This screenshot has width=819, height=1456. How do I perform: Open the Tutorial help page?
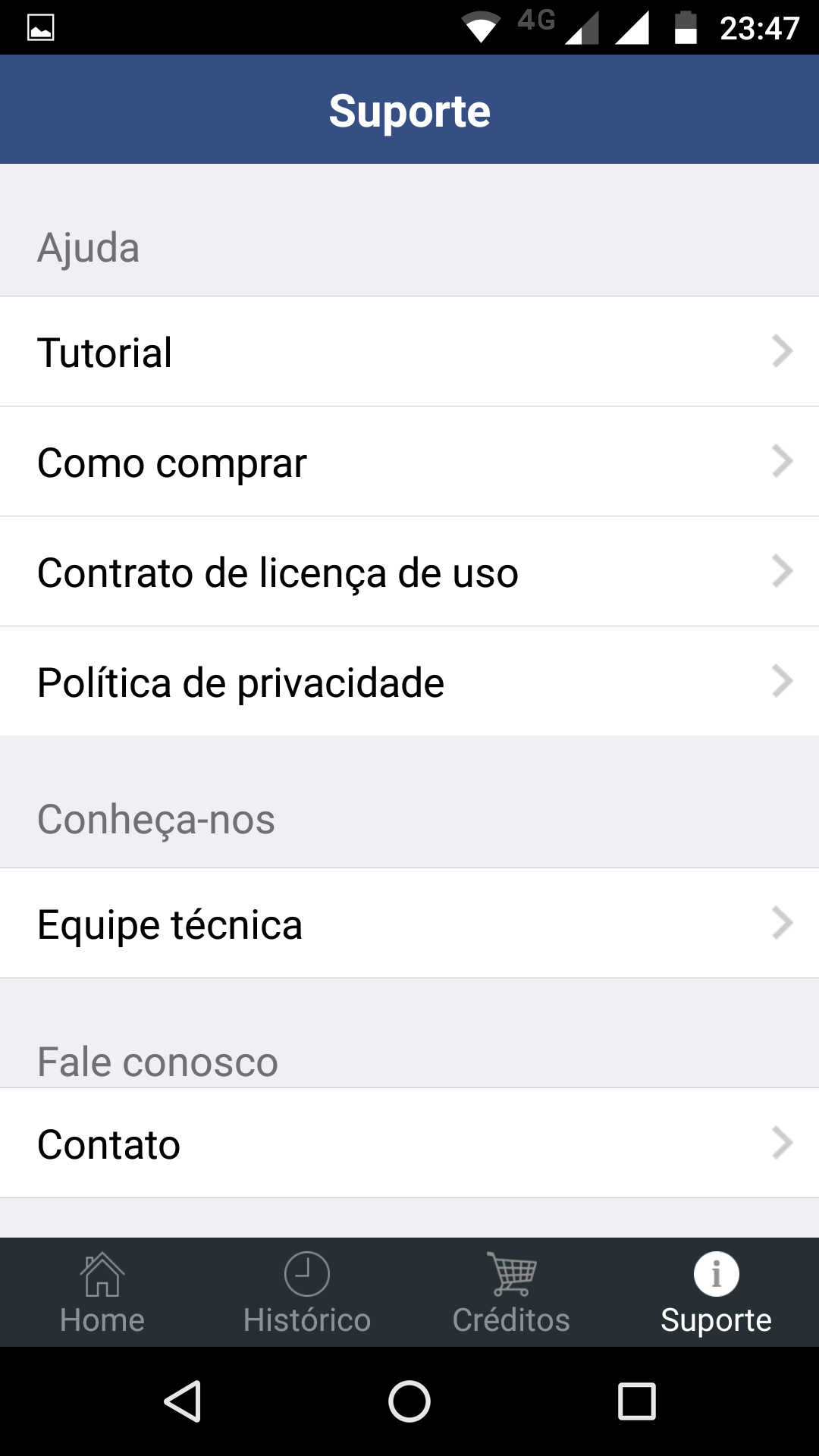point(409,352)
